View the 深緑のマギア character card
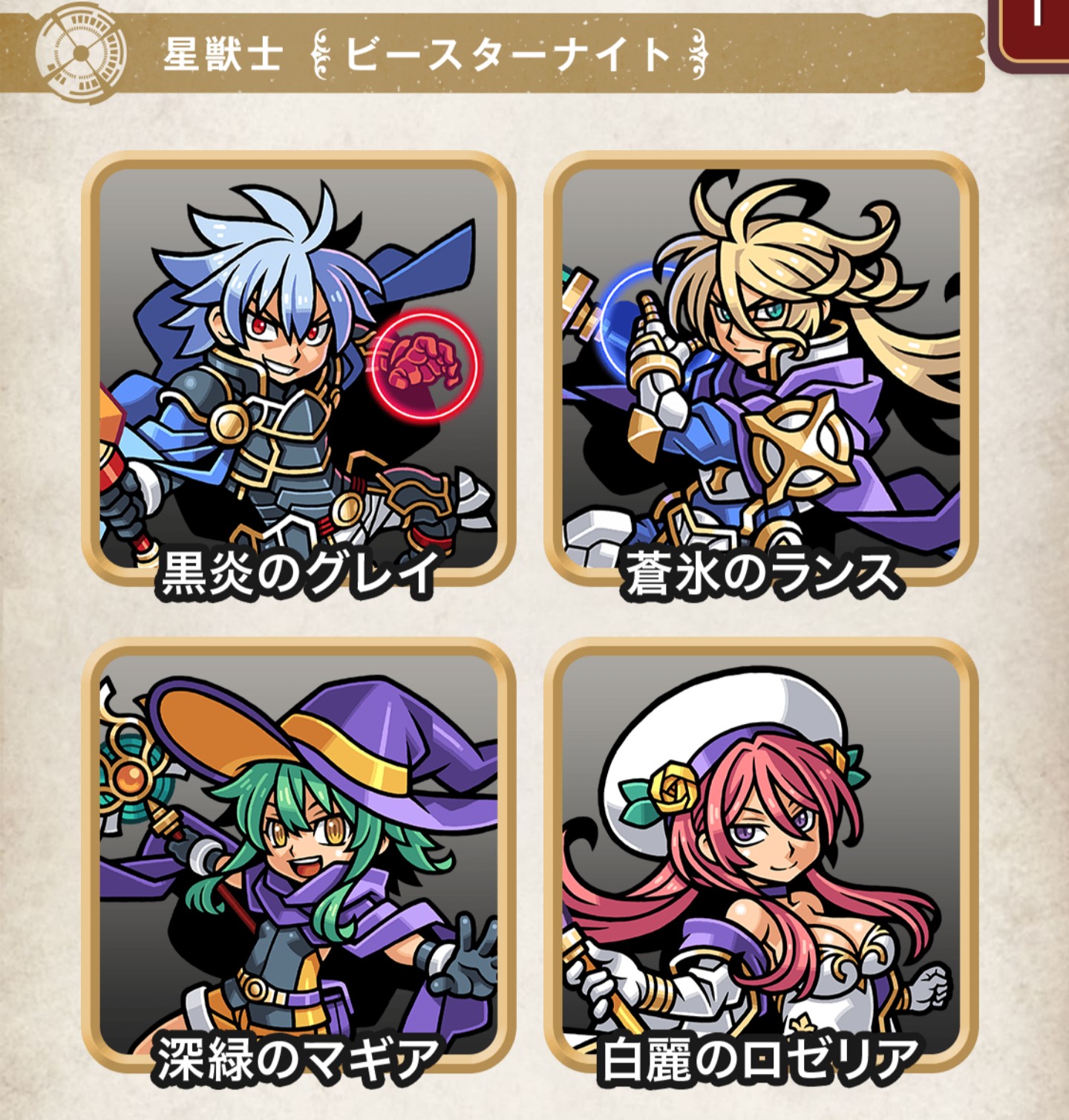1069x1120 pixels. click(x=298, y=854)
